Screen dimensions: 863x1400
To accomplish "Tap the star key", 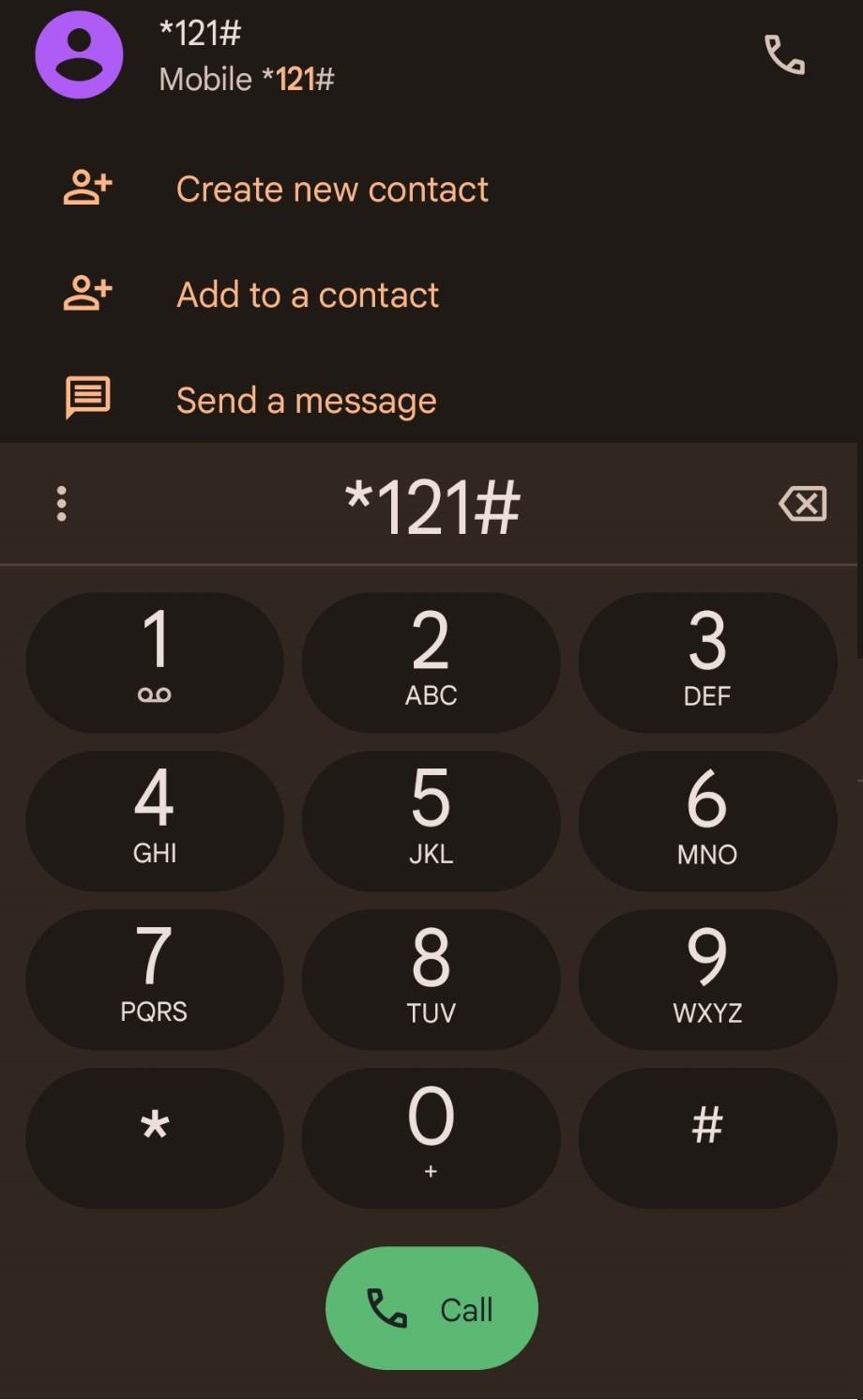I will [x=155, y=1137].
